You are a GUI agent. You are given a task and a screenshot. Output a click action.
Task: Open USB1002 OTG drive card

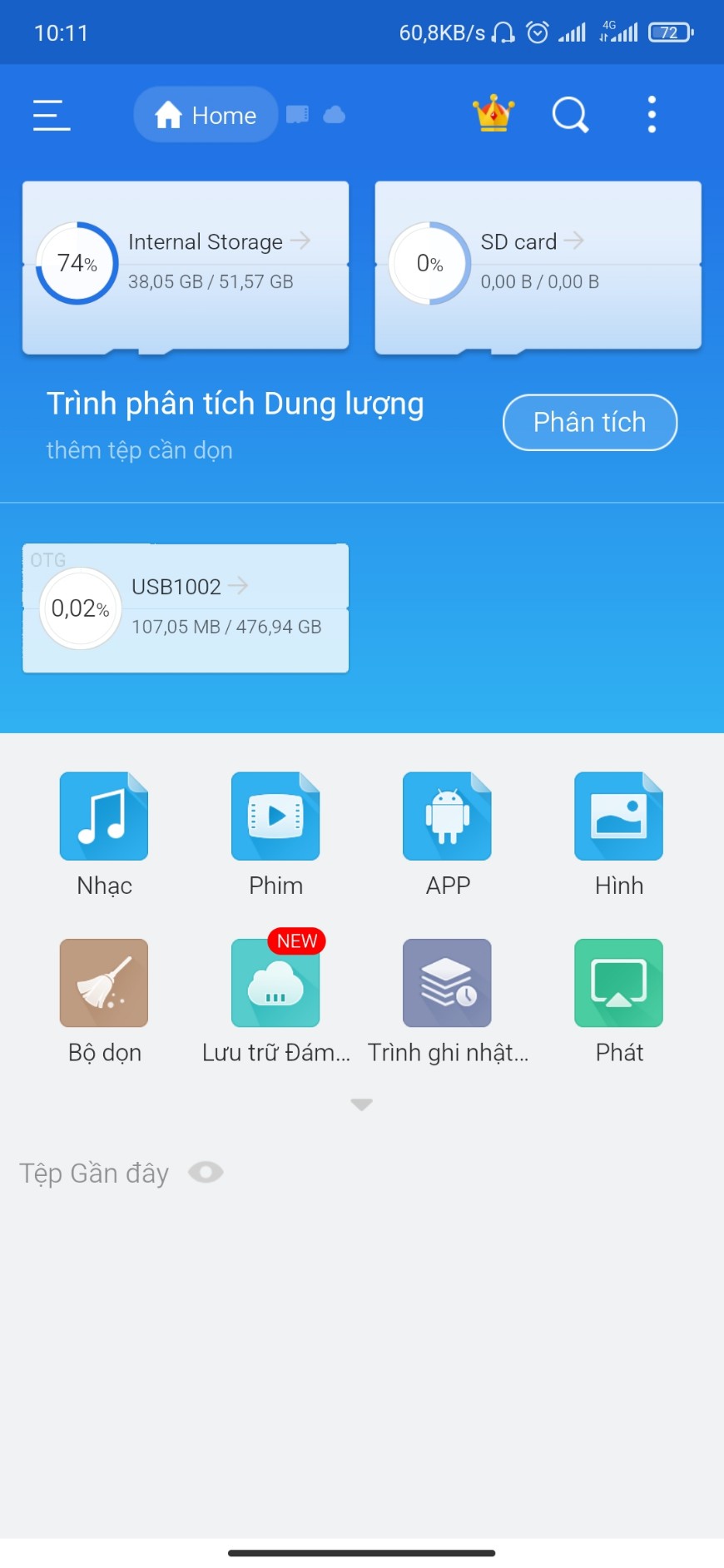[x=186, y=608]
